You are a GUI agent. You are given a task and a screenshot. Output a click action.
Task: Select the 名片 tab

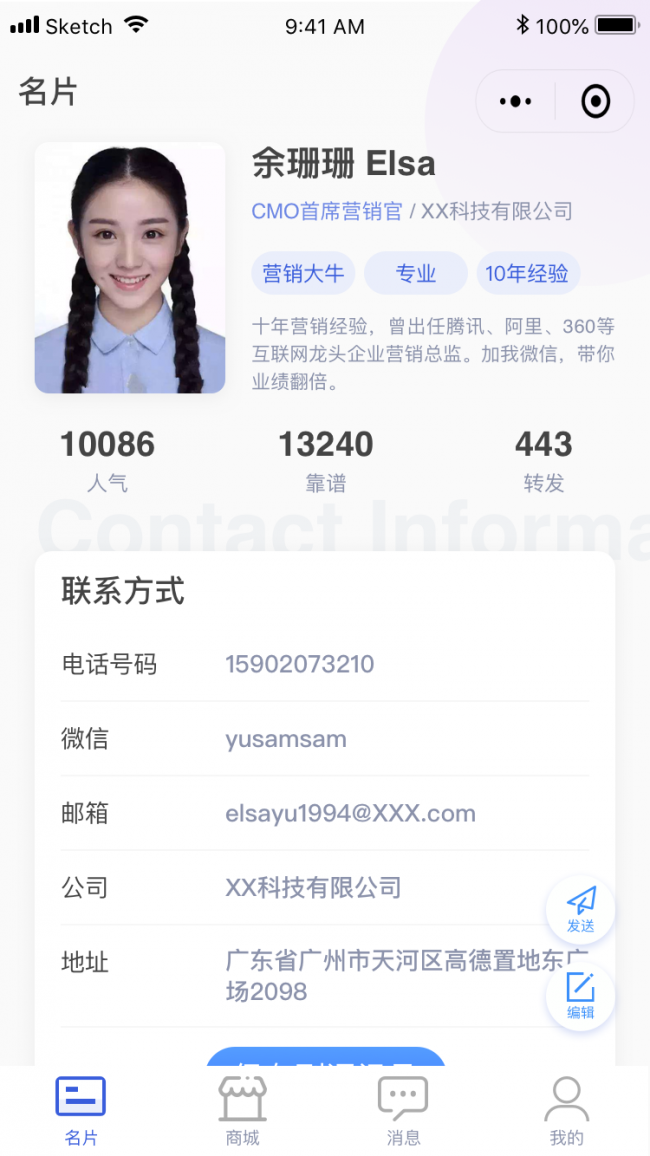click(81, 1110)
